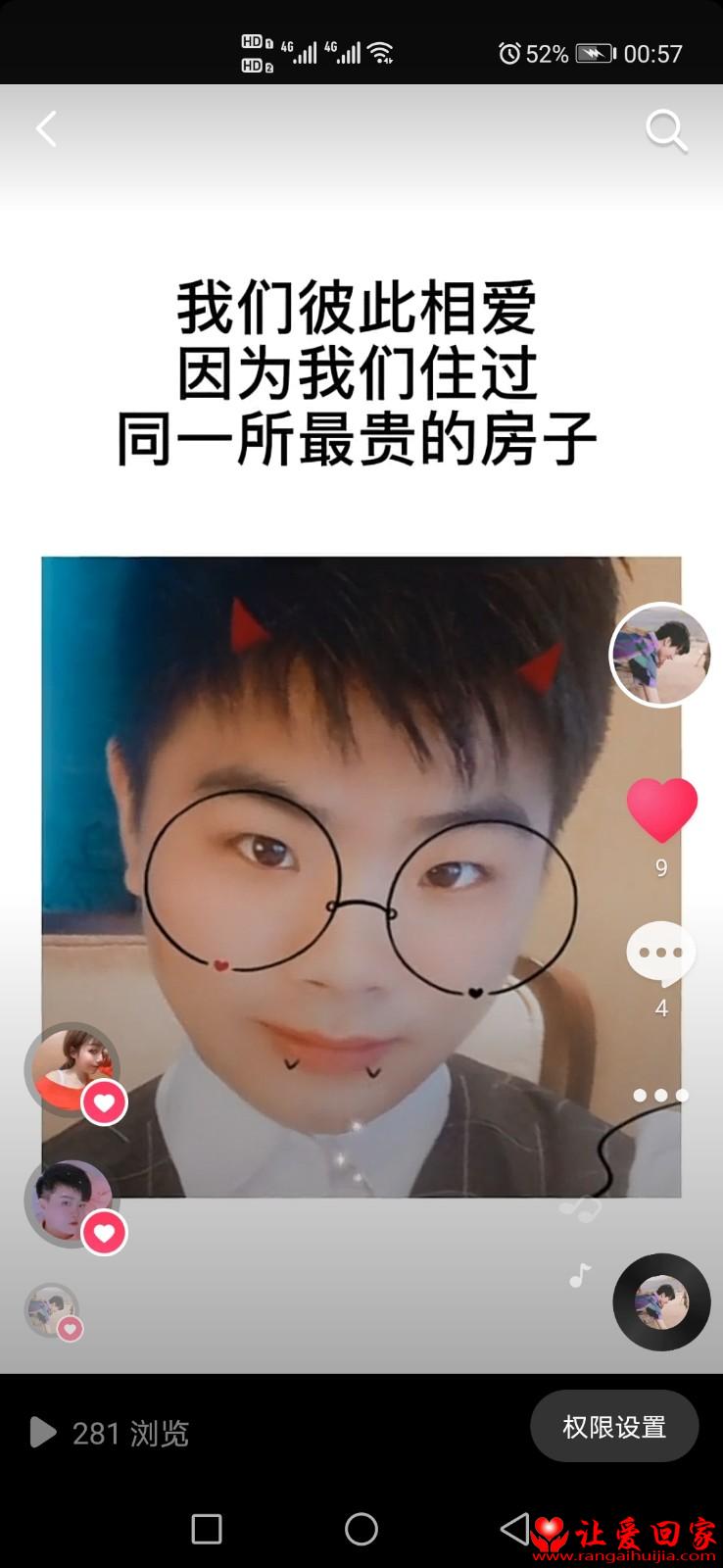
Task: Tap the spinning music disc
Action: pos(661,1302)
